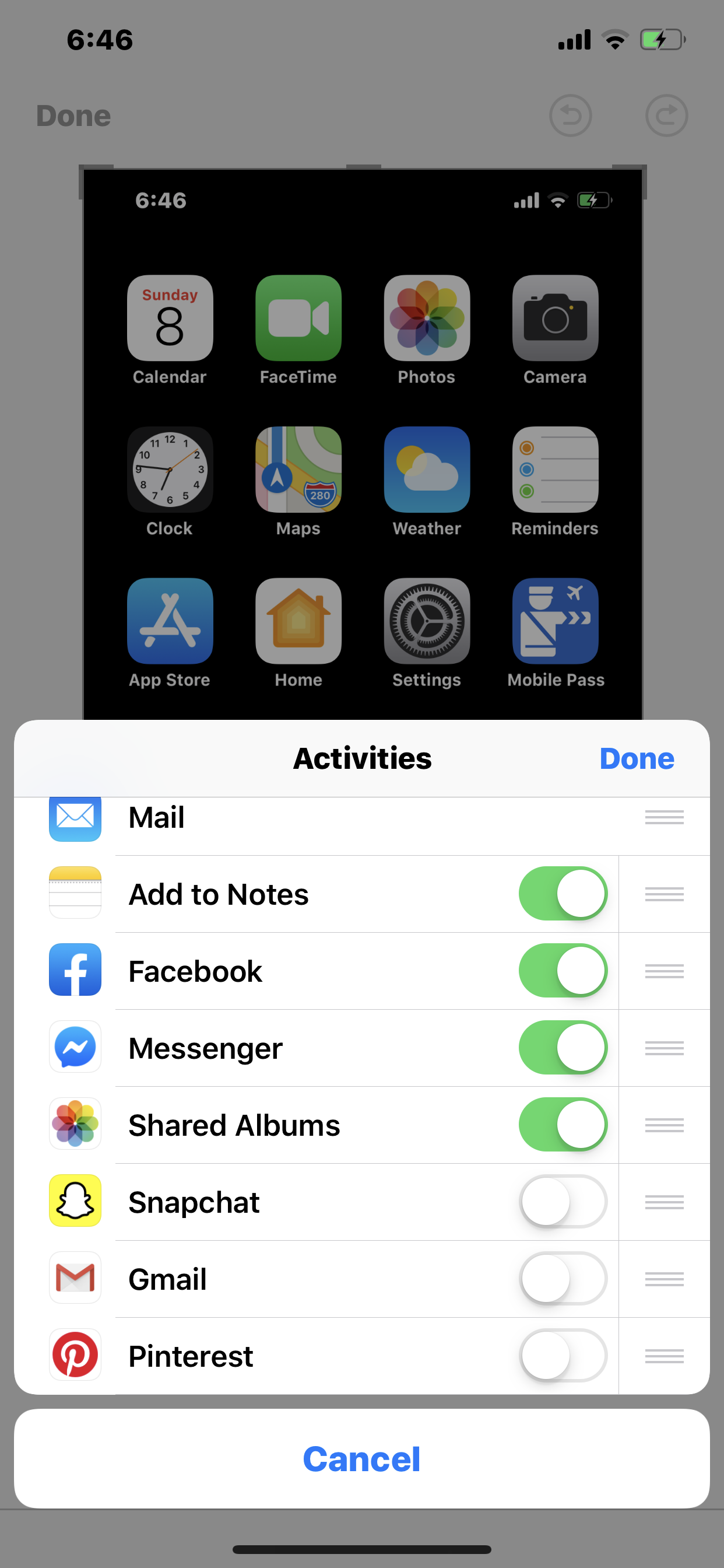Turn on the Gmail activity
Image resolution: width=724 pixels, height=1568 pixels.
563,1278
